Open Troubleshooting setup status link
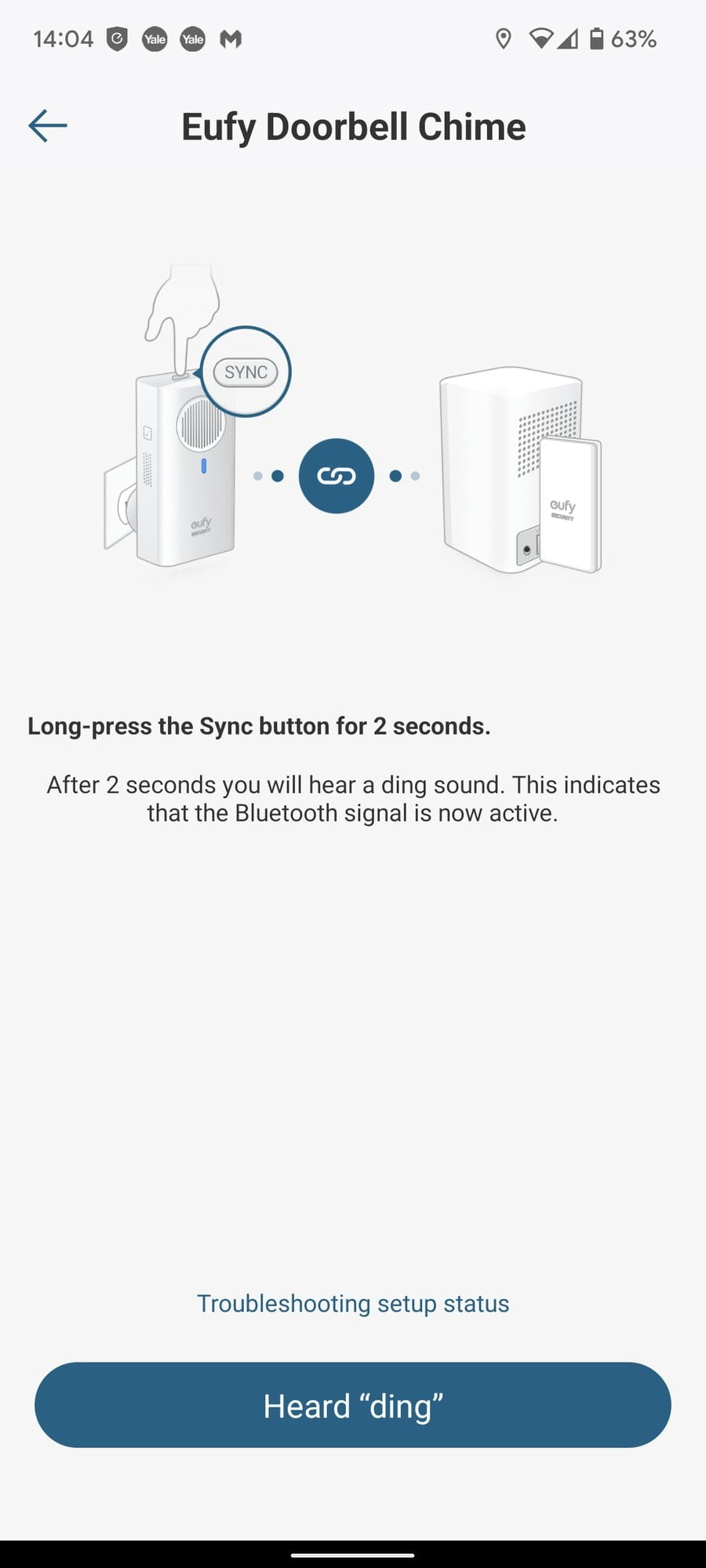The height and width of the screenshot is (1568, 706). pos(353,1303)
